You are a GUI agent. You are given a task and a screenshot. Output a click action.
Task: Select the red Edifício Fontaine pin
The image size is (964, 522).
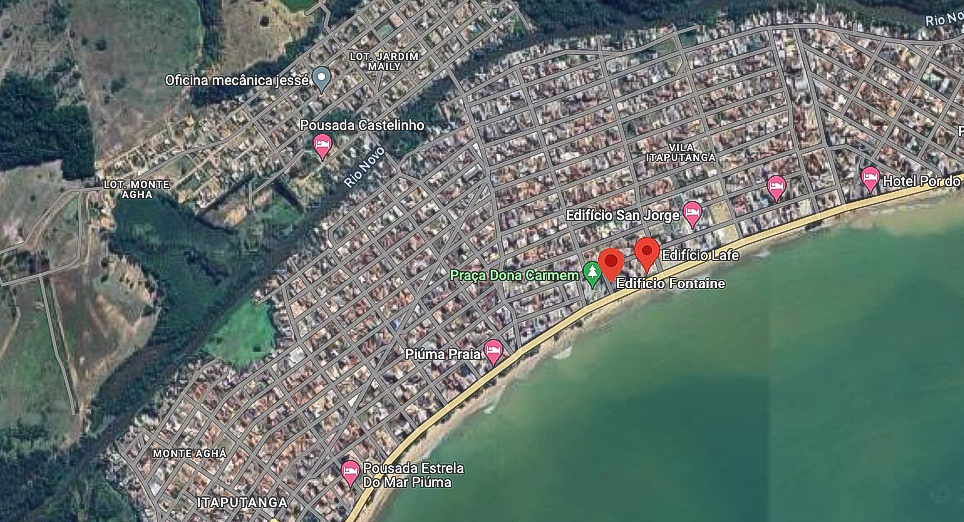coord(611,265)
